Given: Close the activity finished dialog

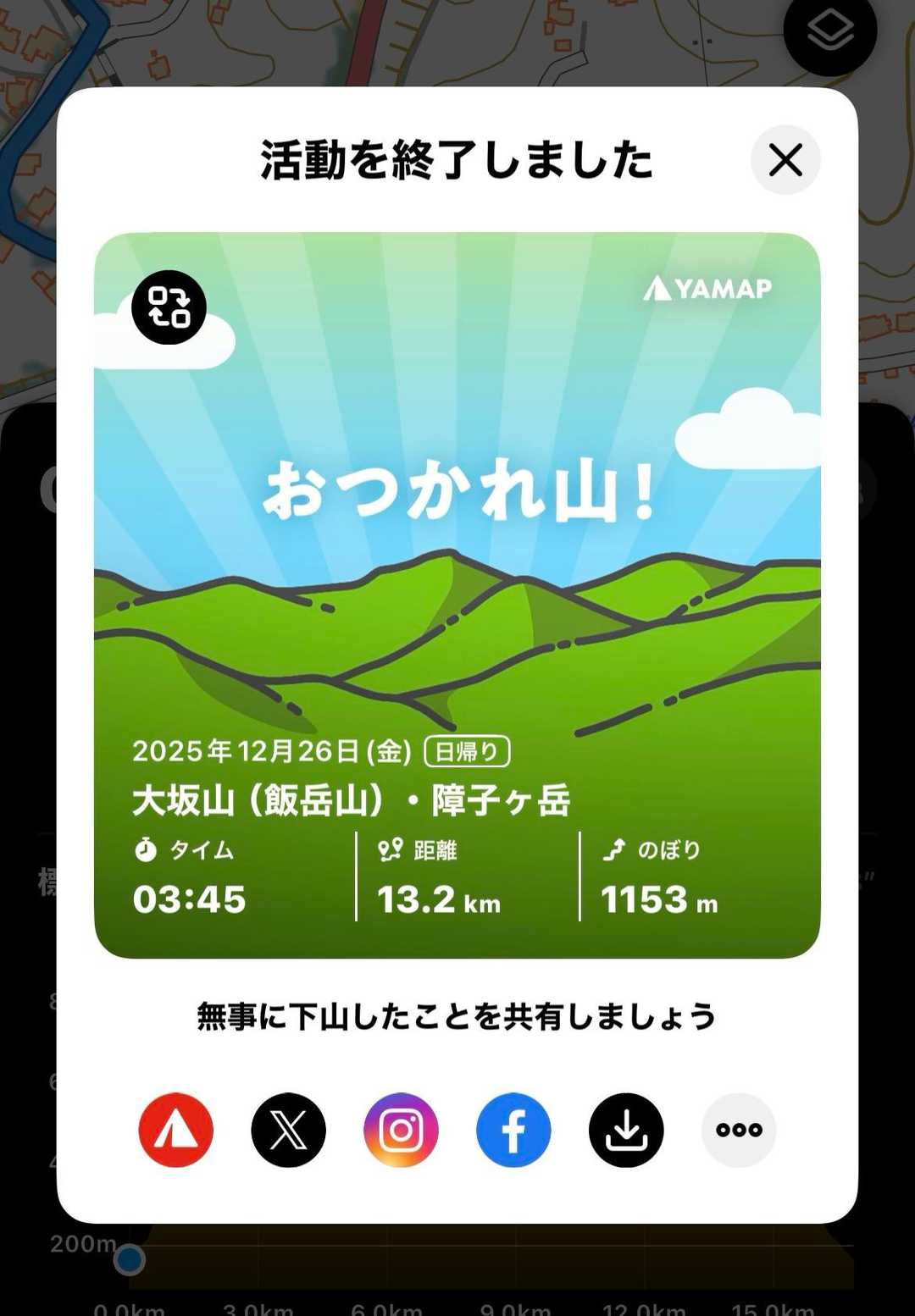Looking at the screenshot, I should point(785,160).
